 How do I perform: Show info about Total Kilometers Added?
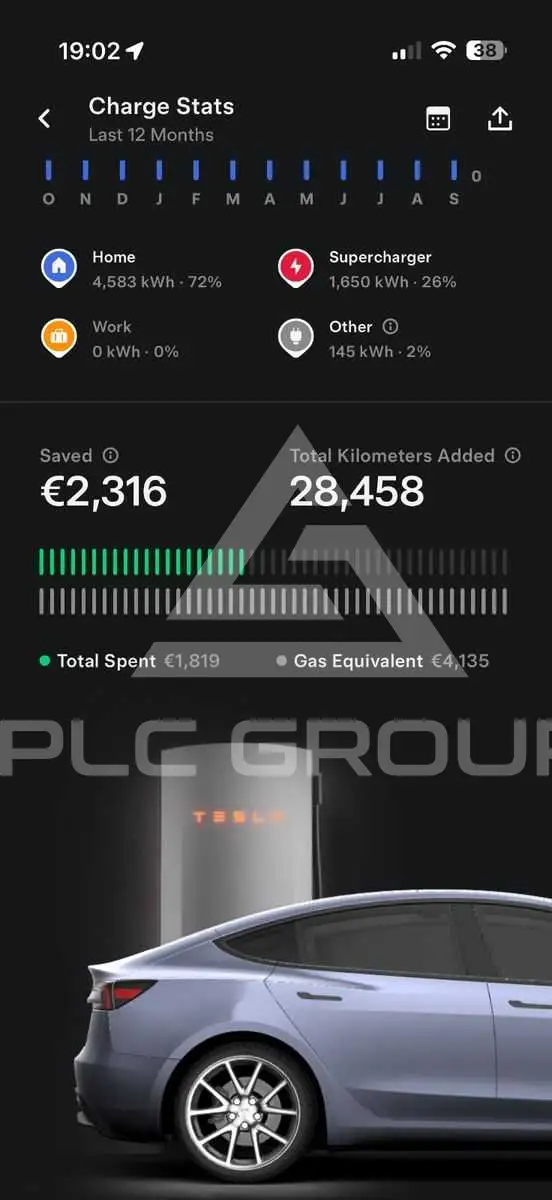[x=513, y=456]
